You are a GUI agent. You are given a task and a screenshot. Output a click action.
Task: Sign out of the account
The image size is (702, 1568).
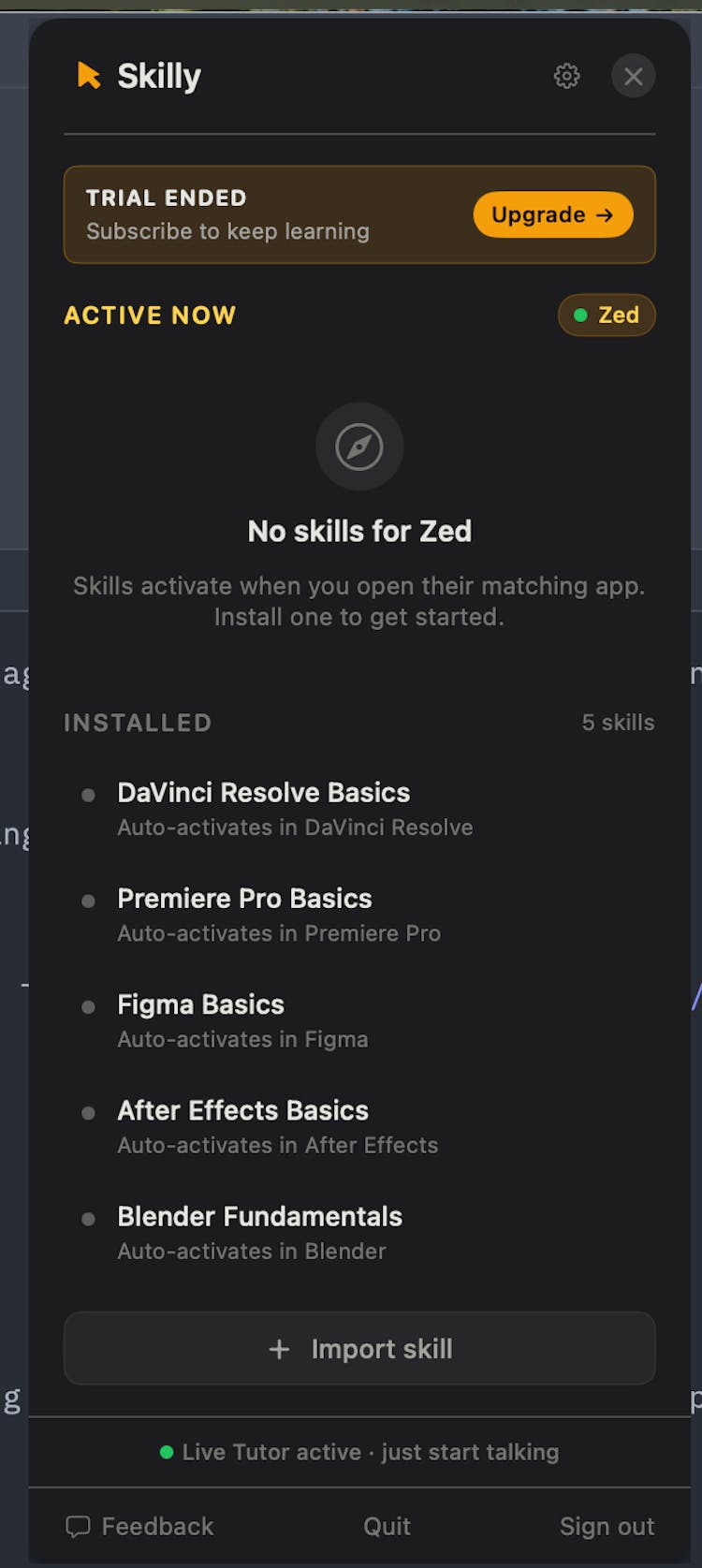pyautogui.click(x=607, y=1526)
